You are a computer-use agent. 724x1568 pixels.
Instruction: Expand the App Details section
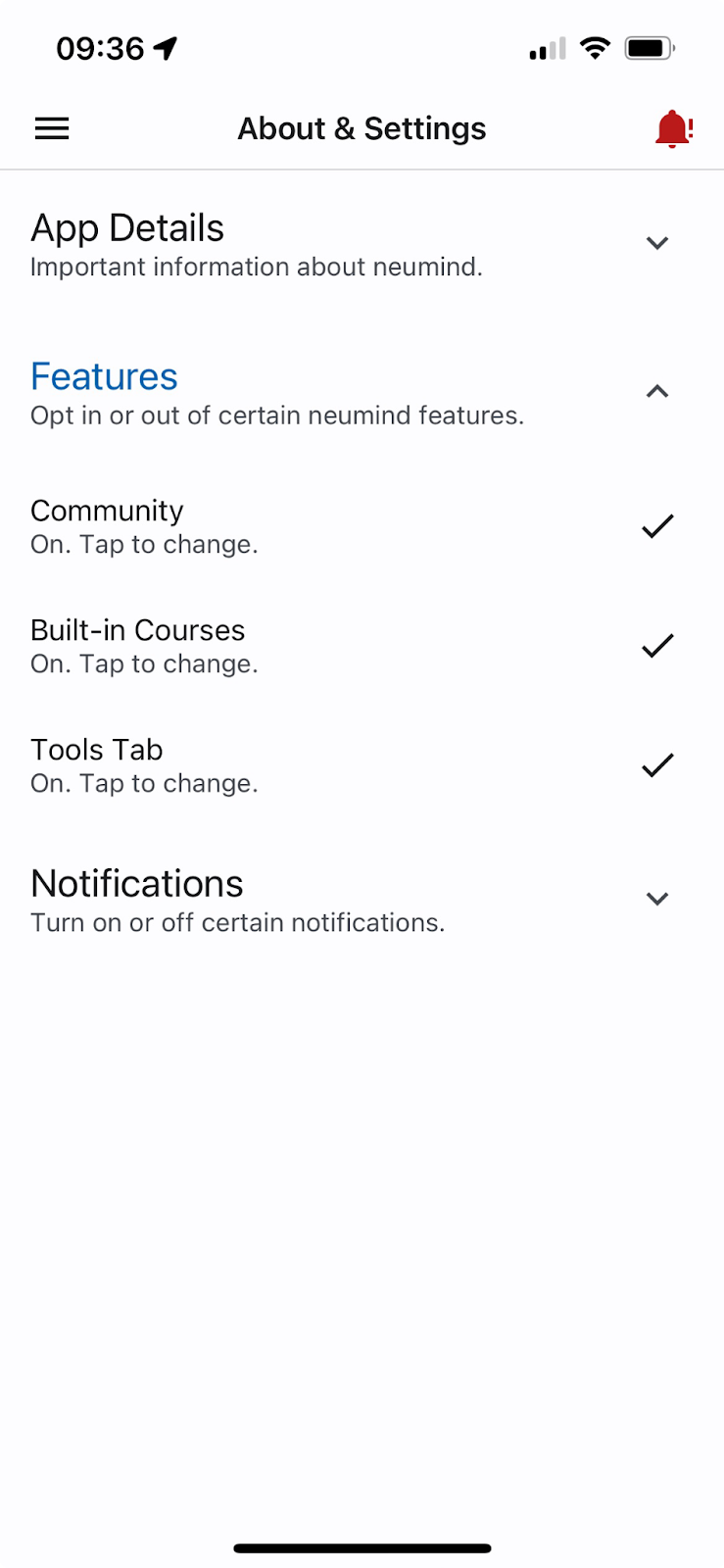[x=362, y=244]
